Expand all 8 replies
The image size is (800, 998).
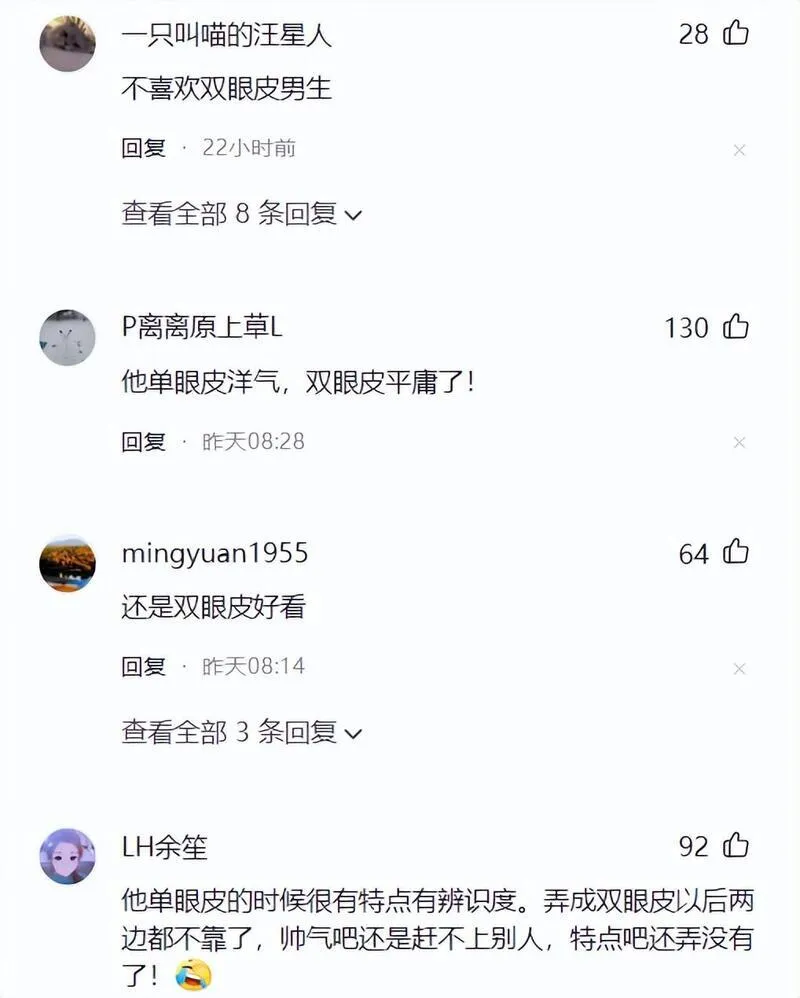tap(241, 213)
